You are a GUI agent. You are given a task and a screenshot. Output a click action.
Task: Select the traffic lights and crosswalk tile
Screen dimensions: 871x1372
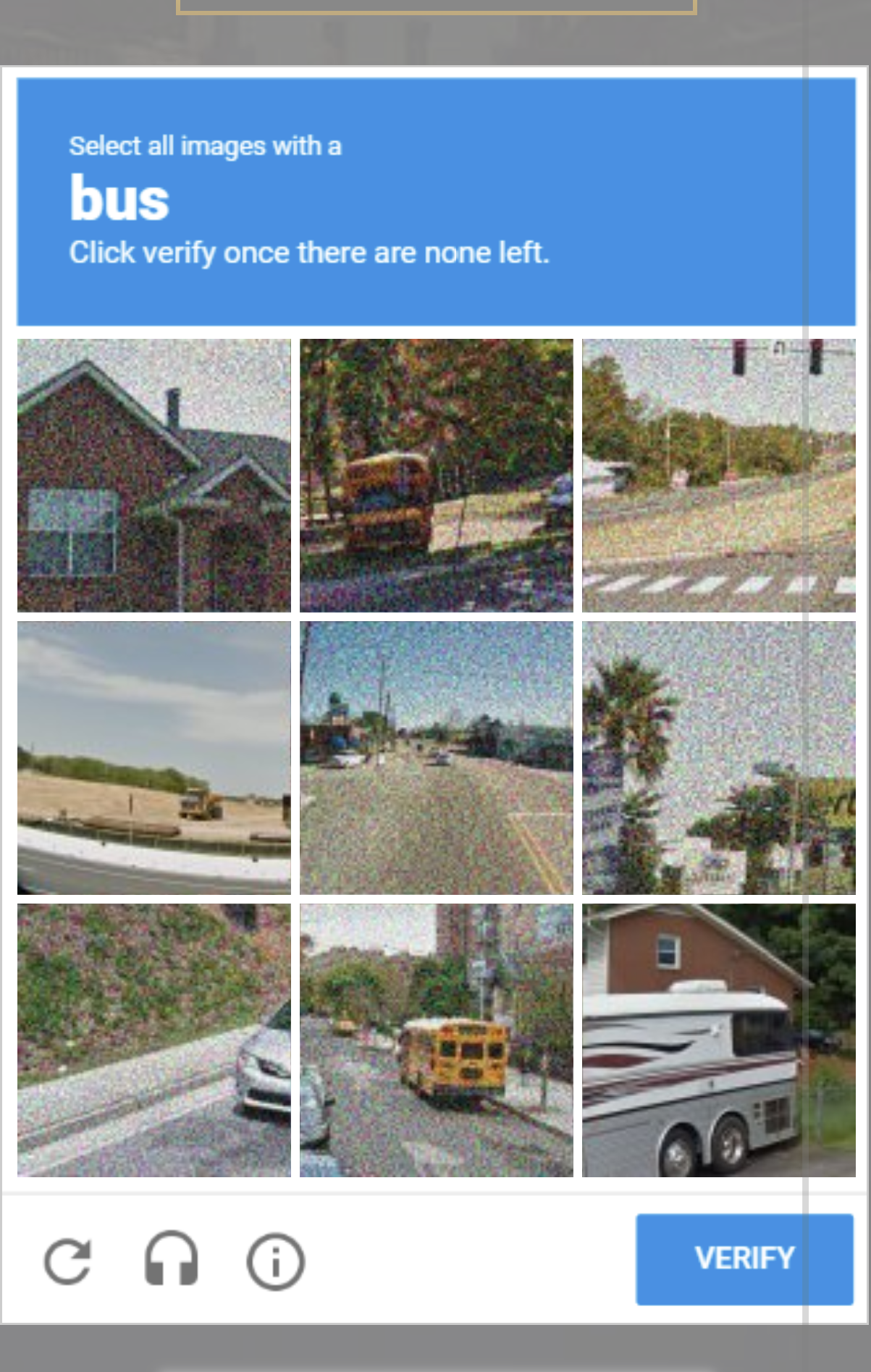click(x=718, y=476)
